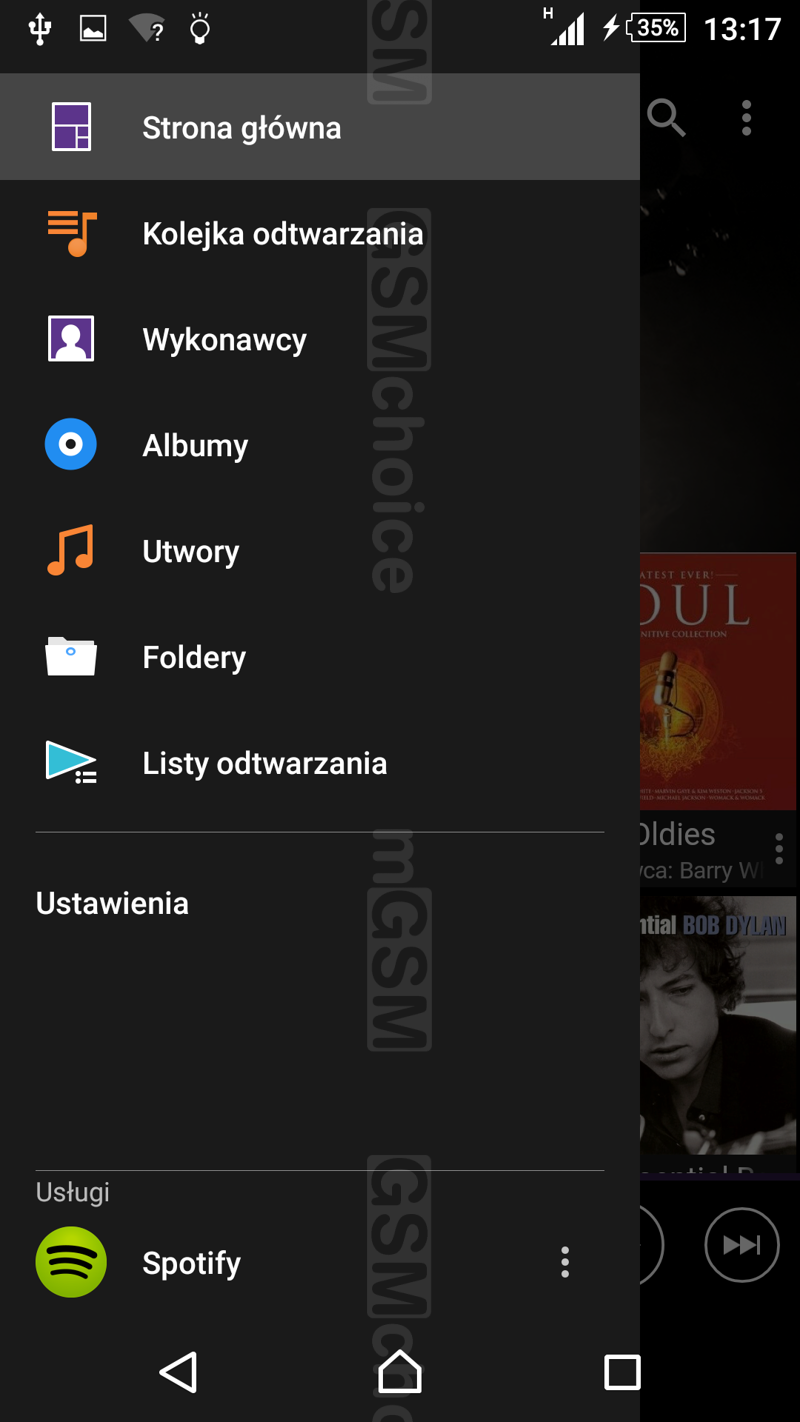This screenshot has width=800, height=1422.
Task: Go back with the navigation bar
Action: pos(178,1372)
